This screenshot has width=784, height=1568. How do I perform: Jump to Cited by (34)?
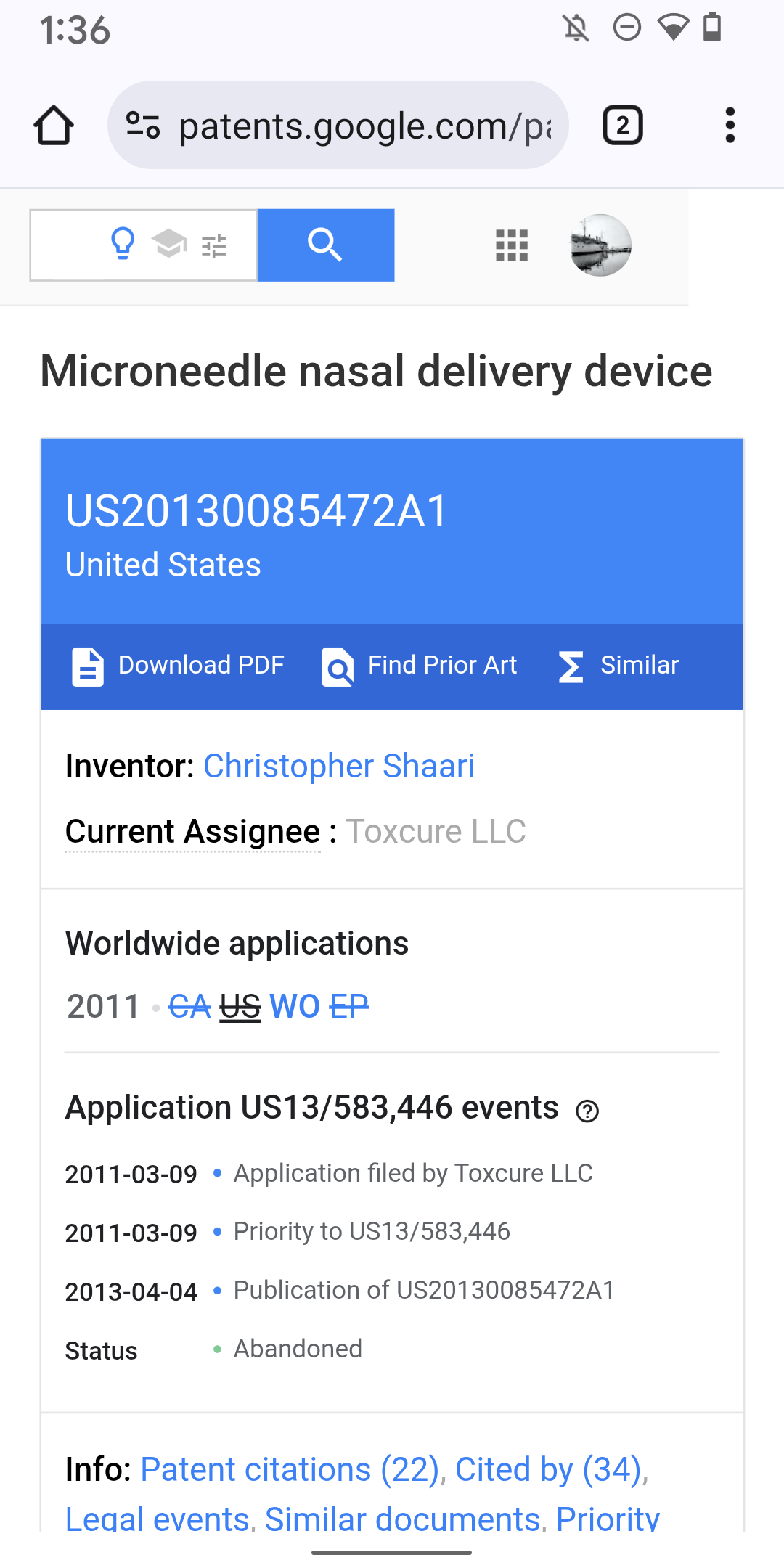[548, 1470]
